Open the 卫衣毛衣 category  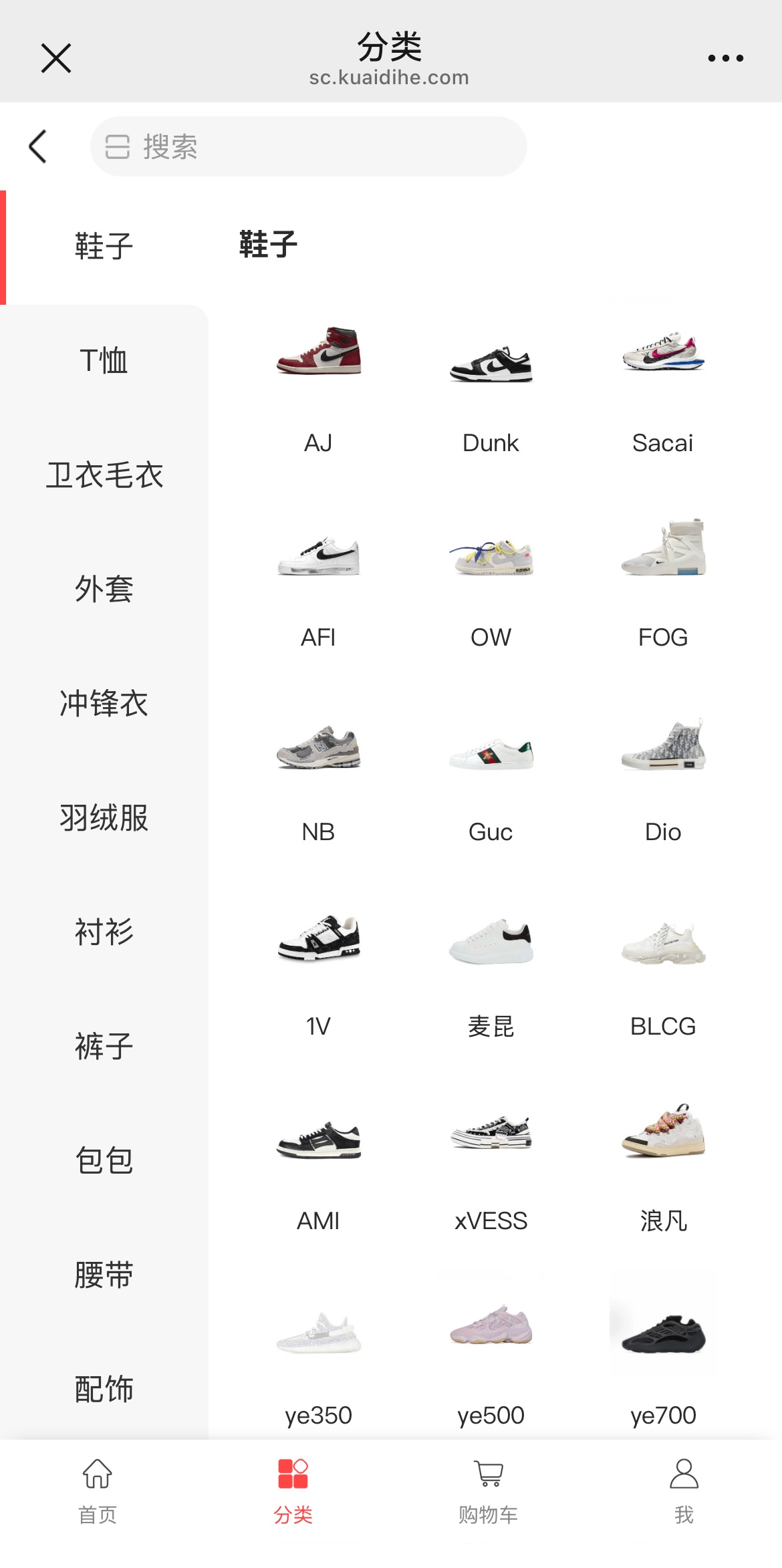(x=104, y=475)
